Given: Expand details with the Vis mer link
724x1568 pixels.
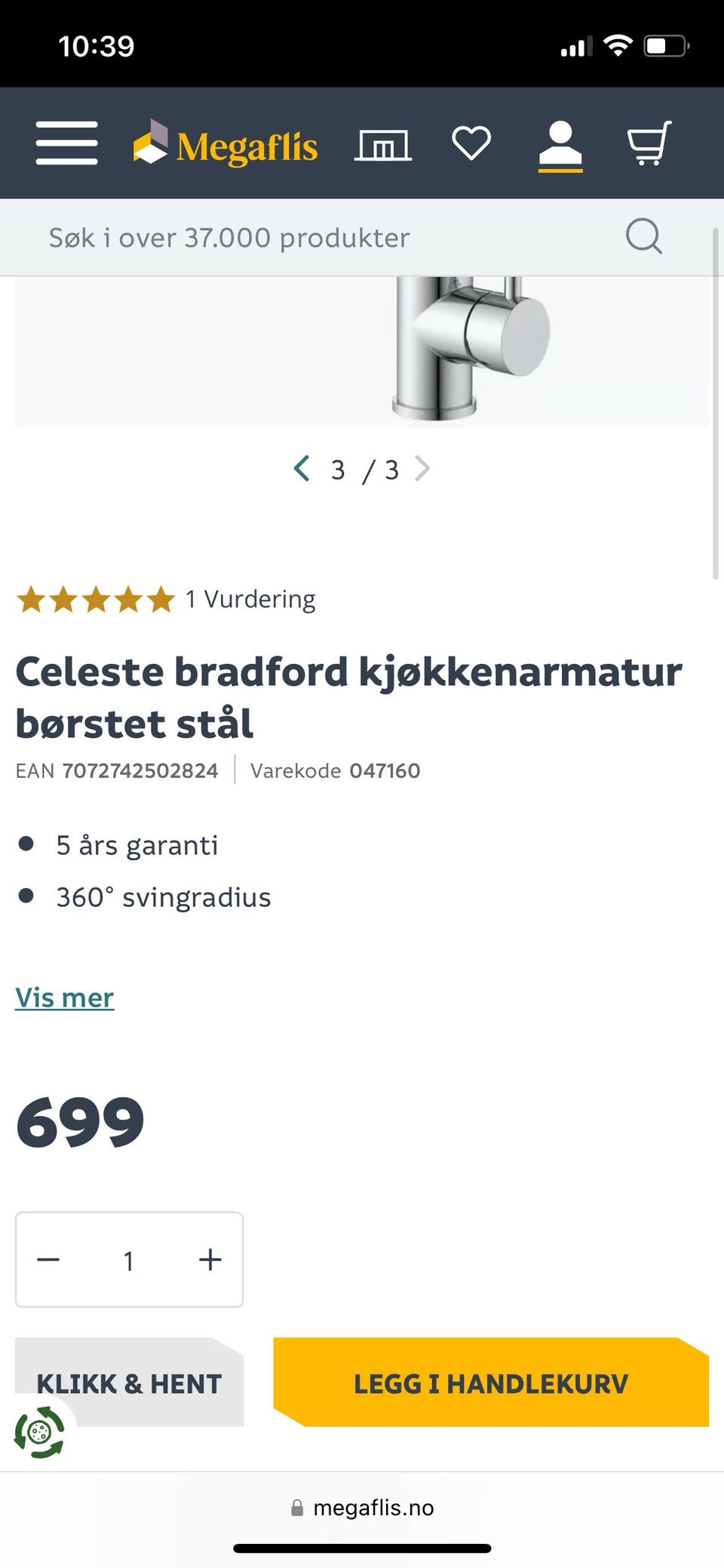Looking at the screenshot, I should click(x=64, y=997).
